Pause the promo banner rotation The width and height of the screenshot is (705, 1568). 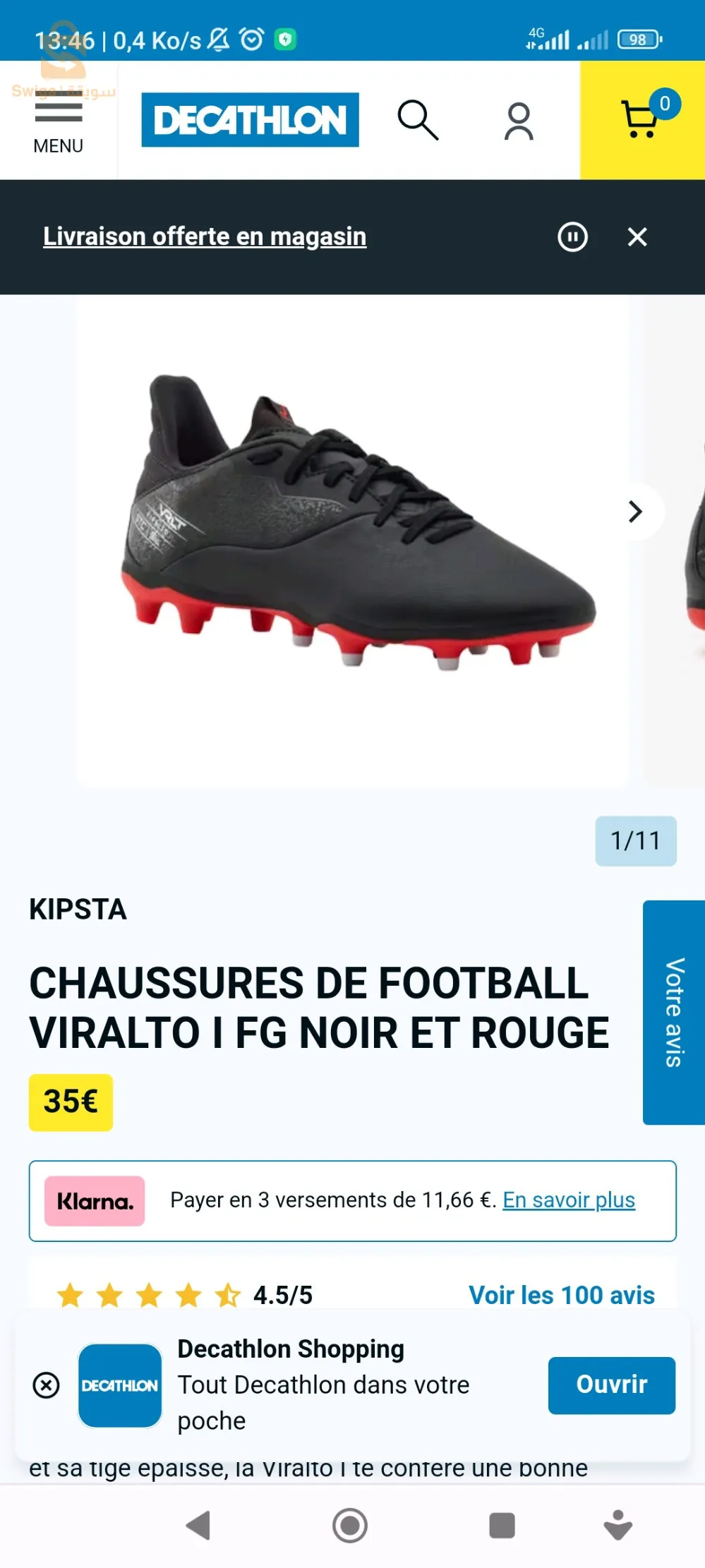coord(572,237)
